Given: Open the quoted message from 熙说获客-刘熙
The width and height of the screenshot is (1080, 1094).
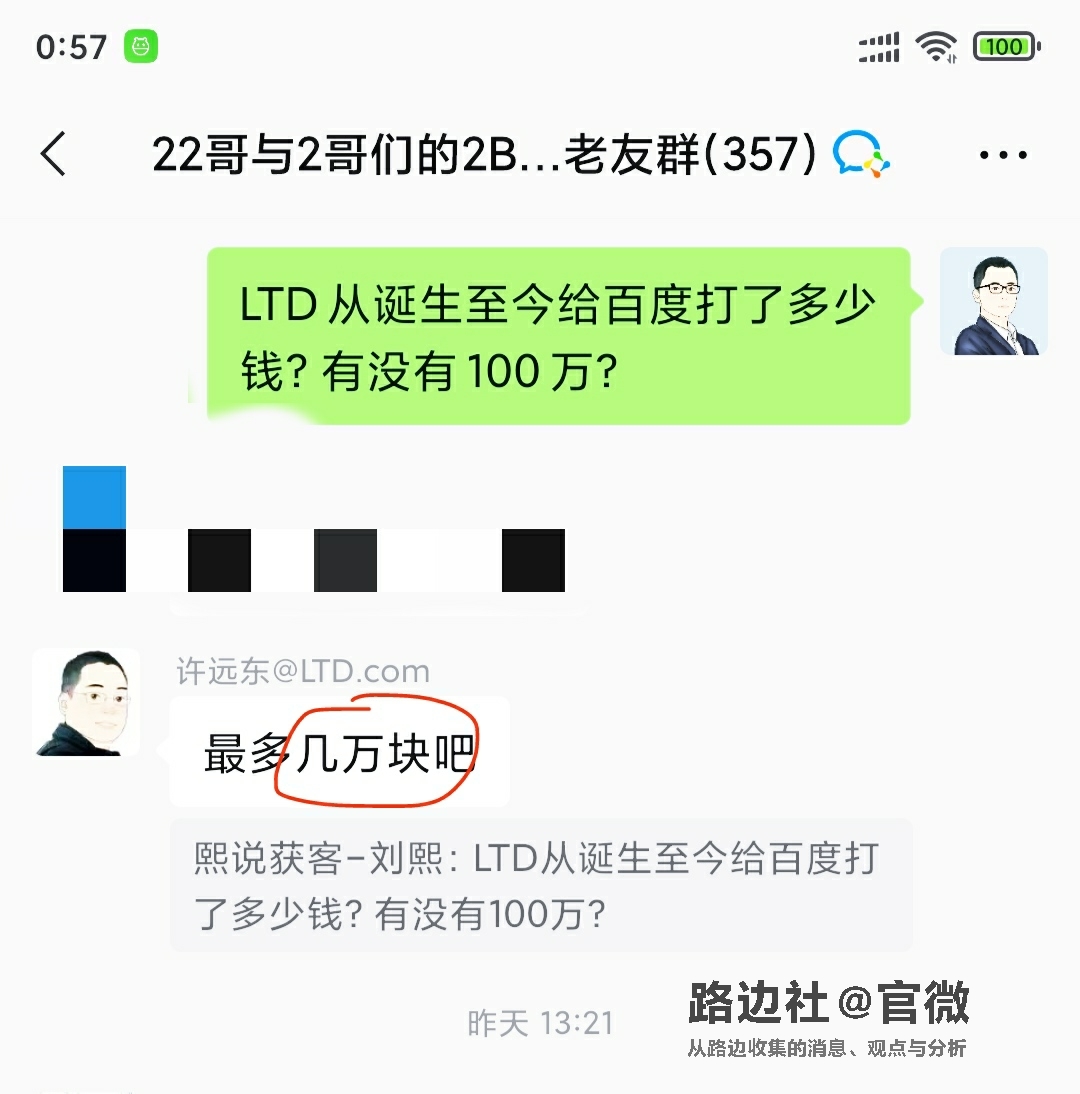Looking at the screenshot, I should [540, 885].
